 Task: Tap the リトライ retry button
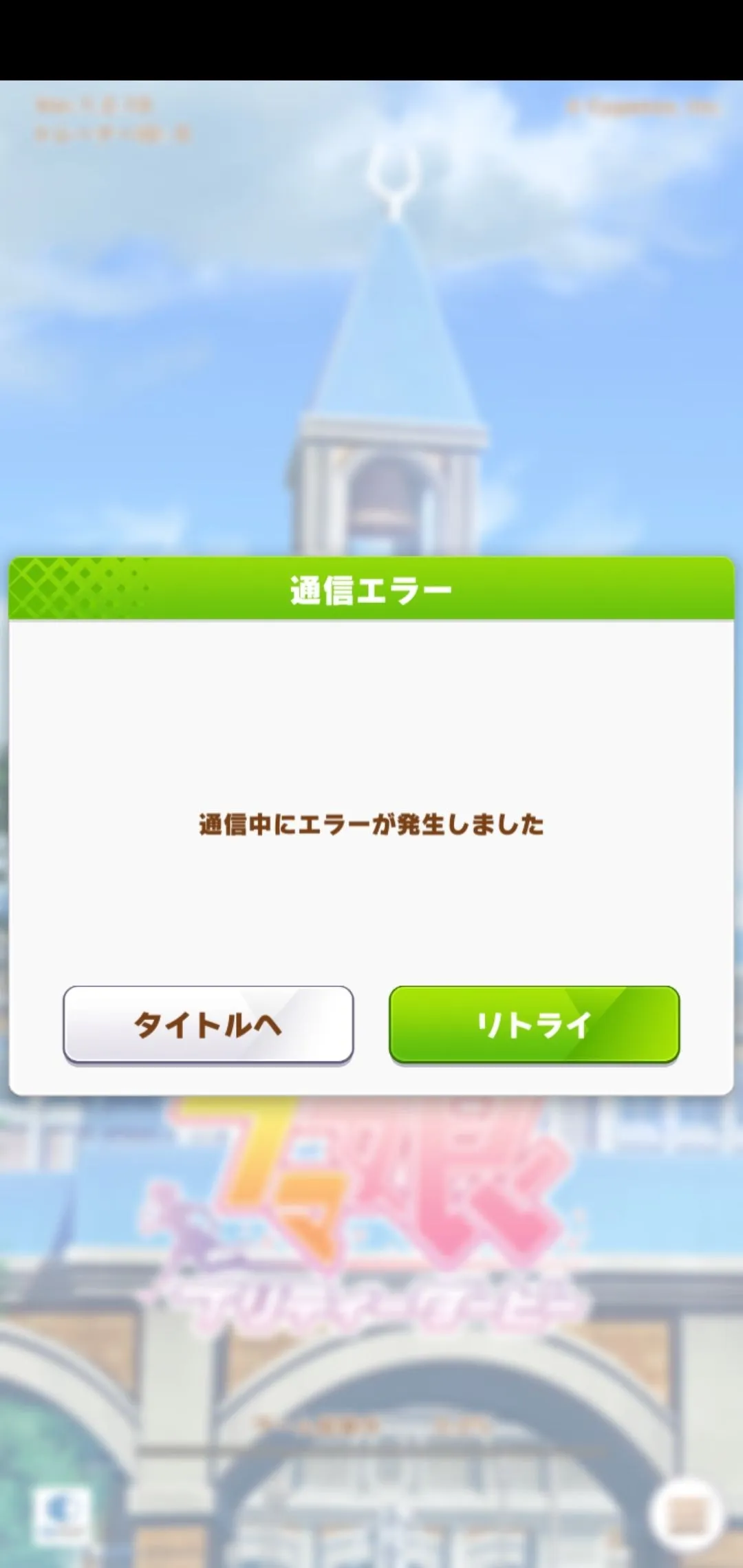pos(534,1024)
